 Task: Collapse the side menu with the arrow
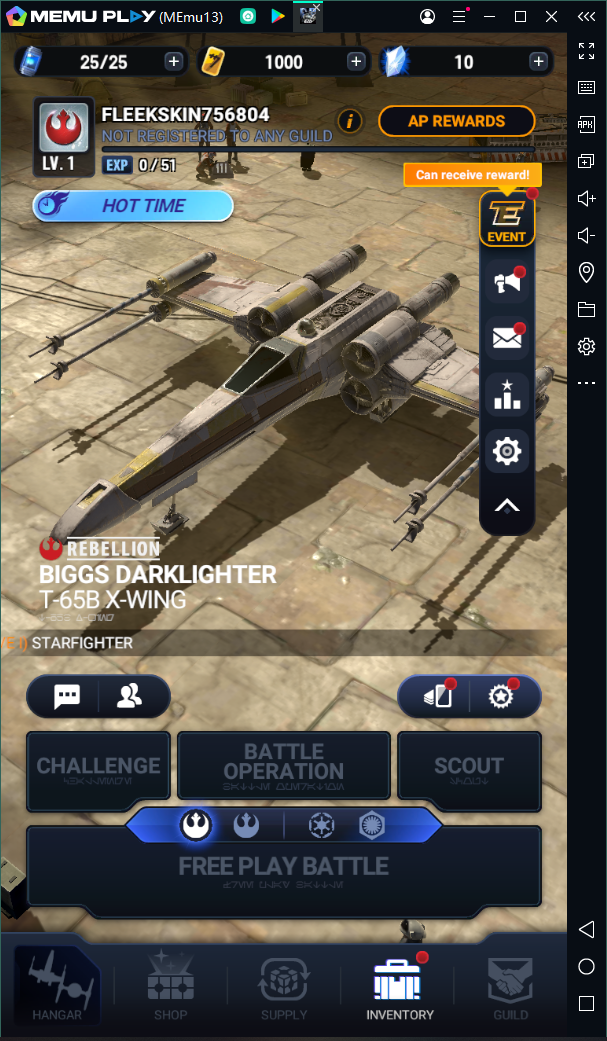507,505
